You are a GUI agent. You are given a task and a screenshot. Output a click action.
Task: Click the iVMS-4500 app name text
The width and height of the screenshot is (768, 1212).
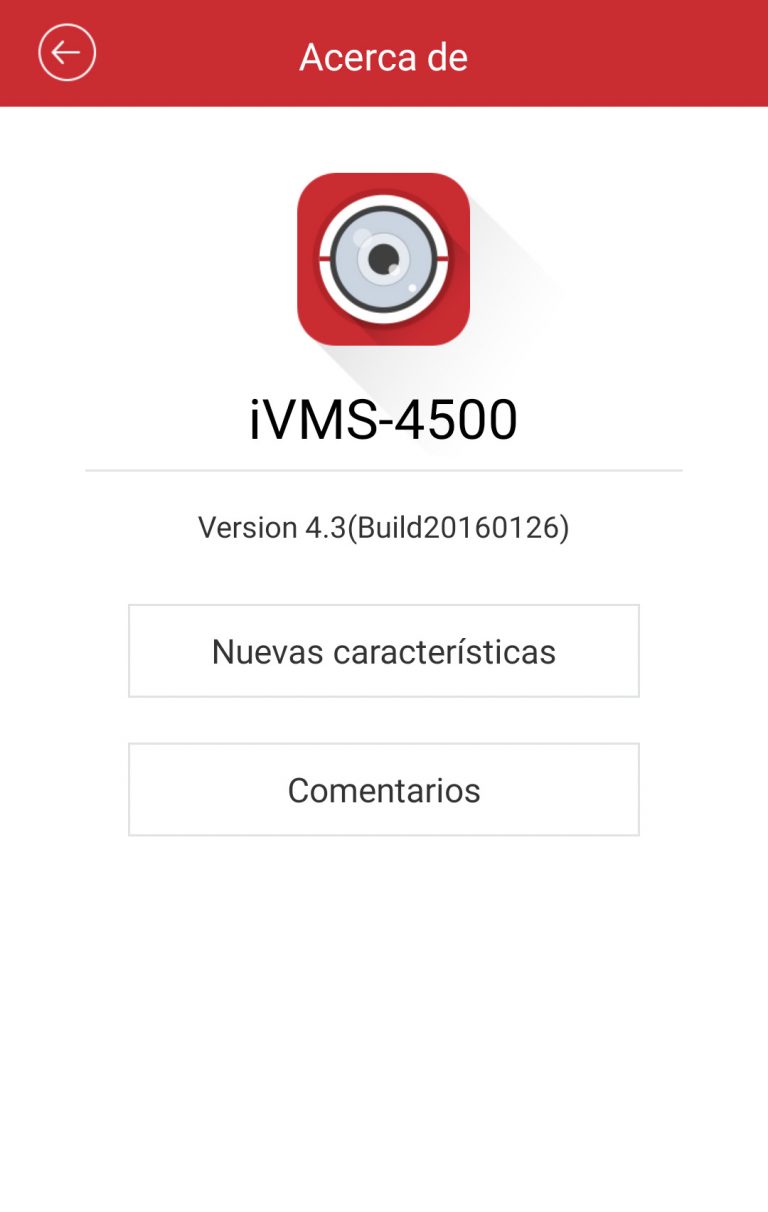tap(384, 420)
